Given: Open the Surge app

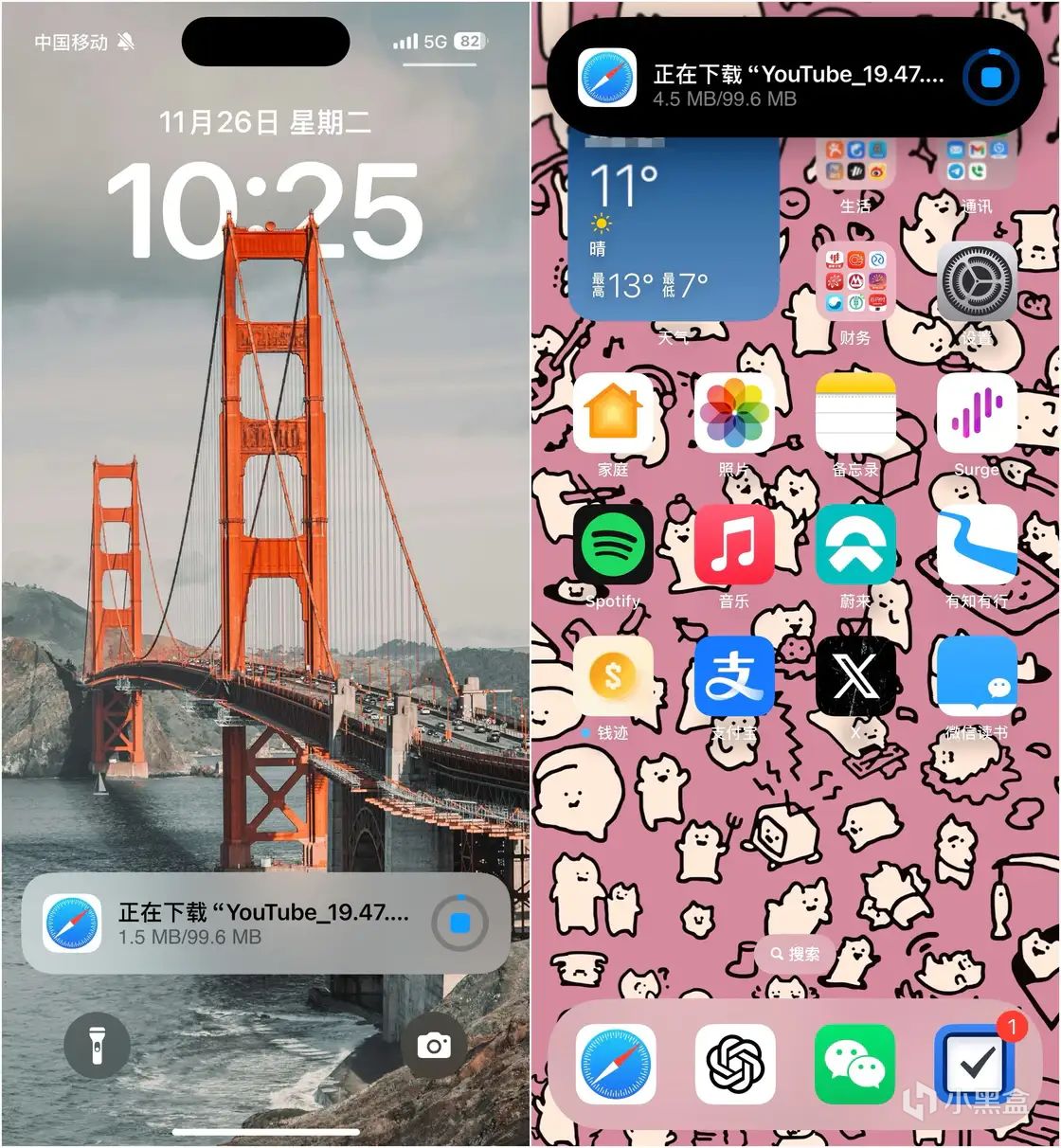Looking at the screenshot, I should coord(977,414).
